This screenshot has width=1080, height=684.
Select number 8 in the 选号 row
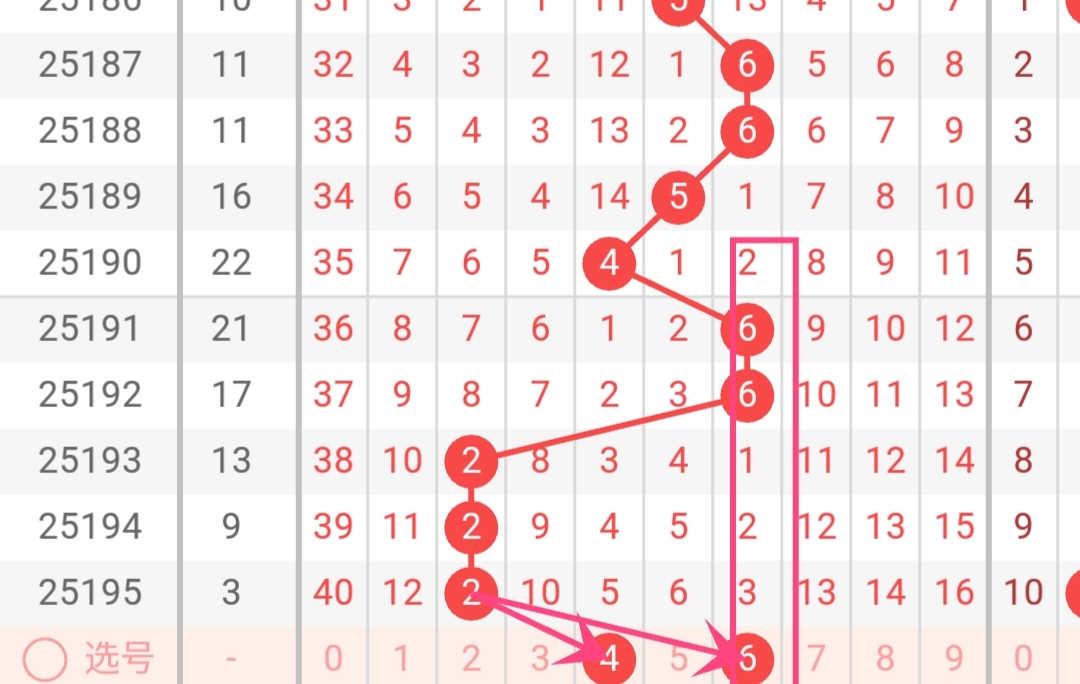point(885,659)
